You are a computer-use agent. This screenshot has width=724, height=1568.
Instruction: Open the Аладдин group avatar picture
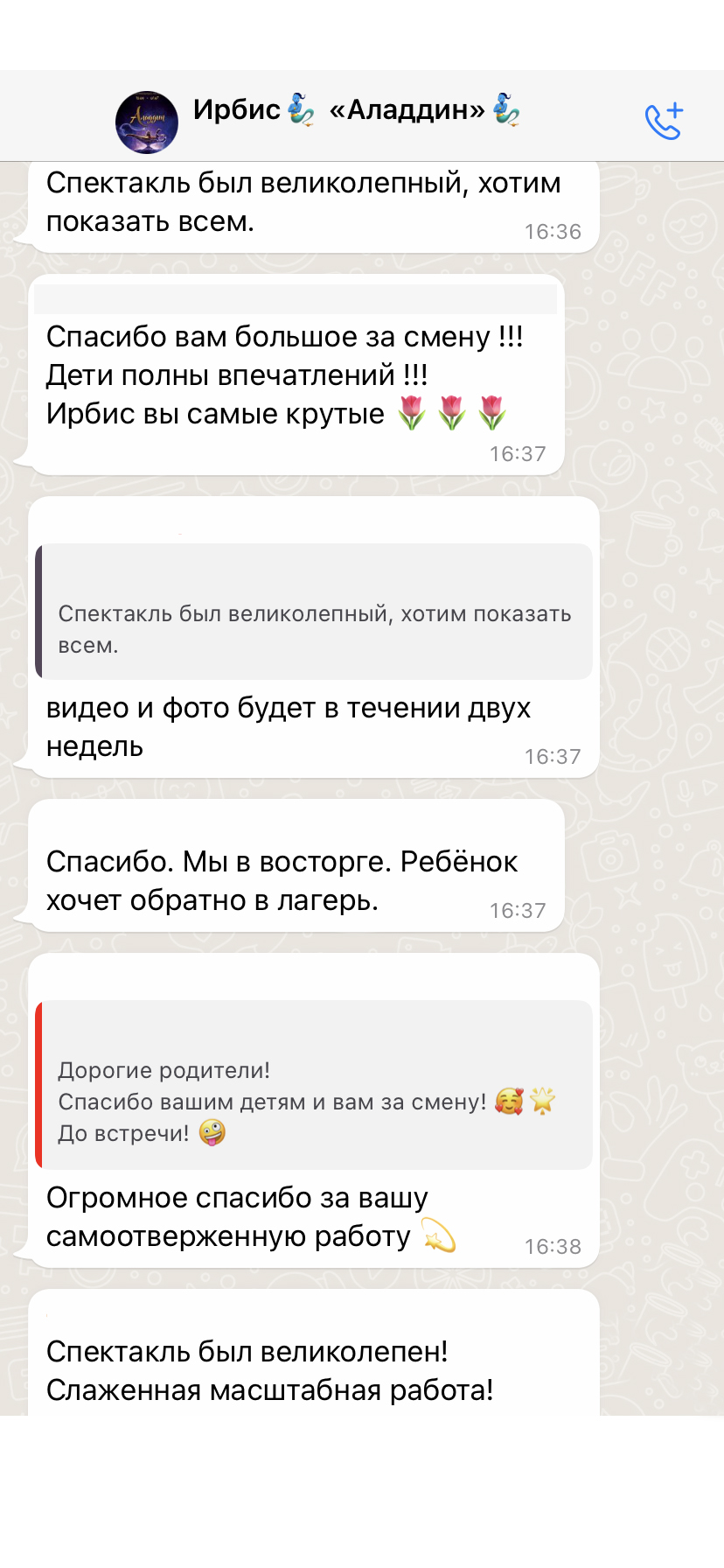(147, 122)
